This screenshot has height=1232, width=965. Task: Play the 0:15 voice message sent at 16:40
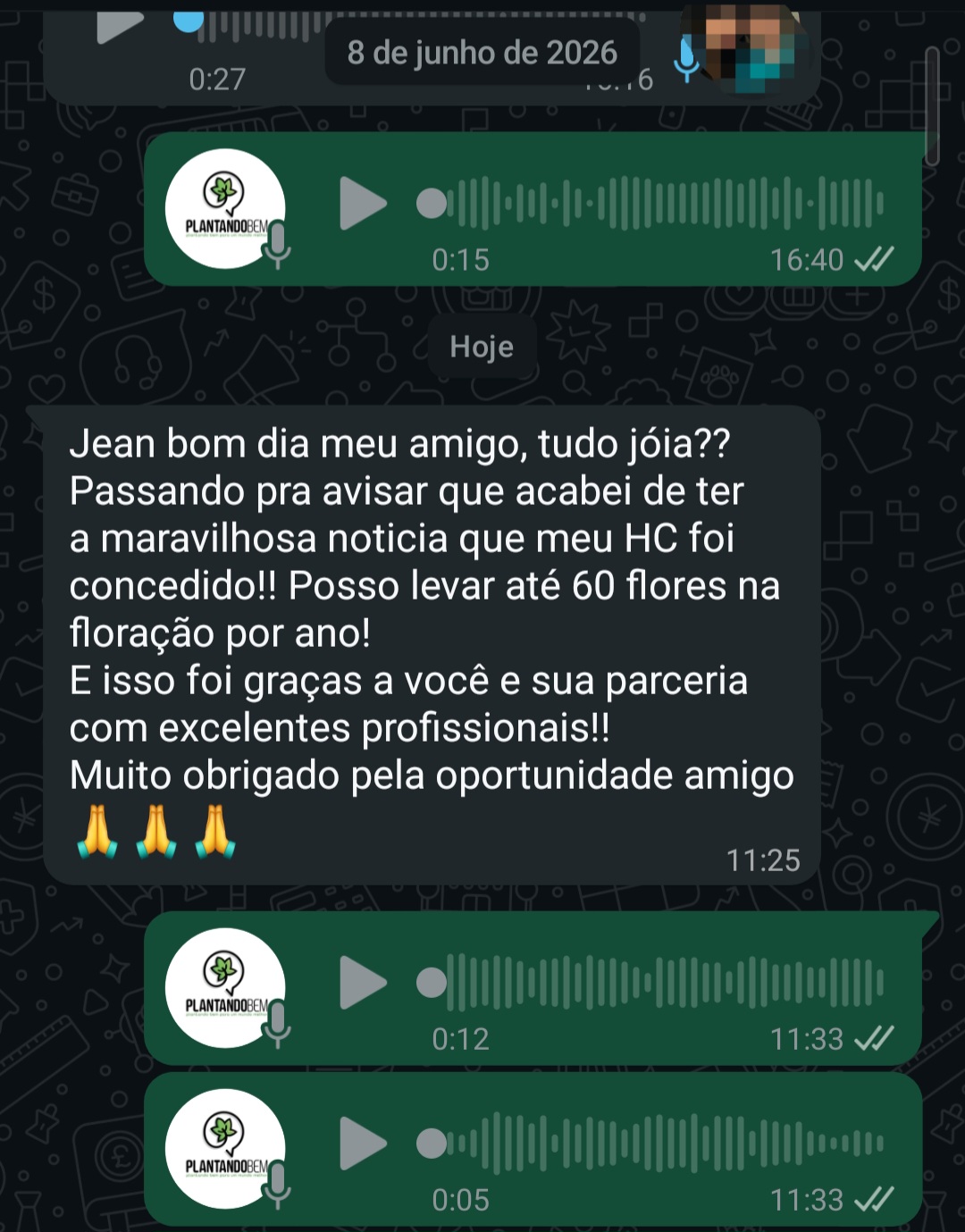(363, 204)
